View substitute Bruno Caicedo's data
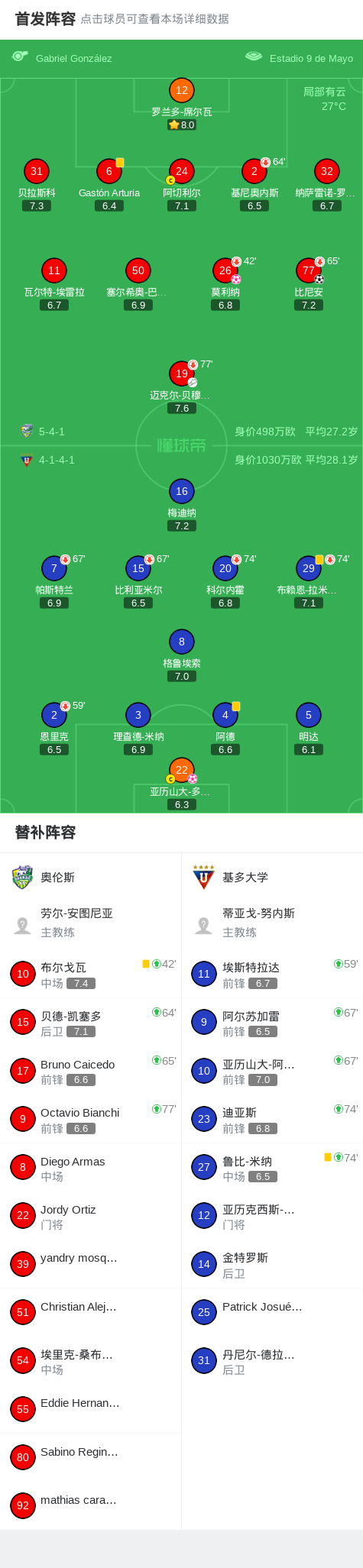This screenshot has height=1568, width=363. pos(91,1071)
